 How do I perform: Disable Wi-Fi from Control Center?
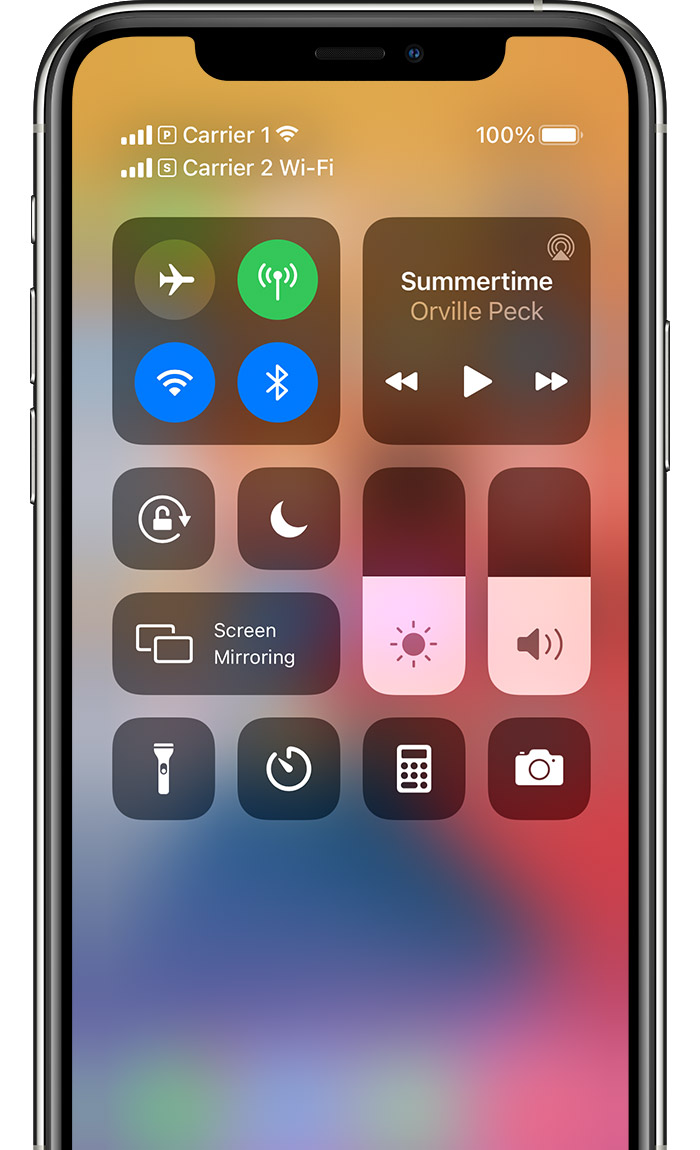175,383
